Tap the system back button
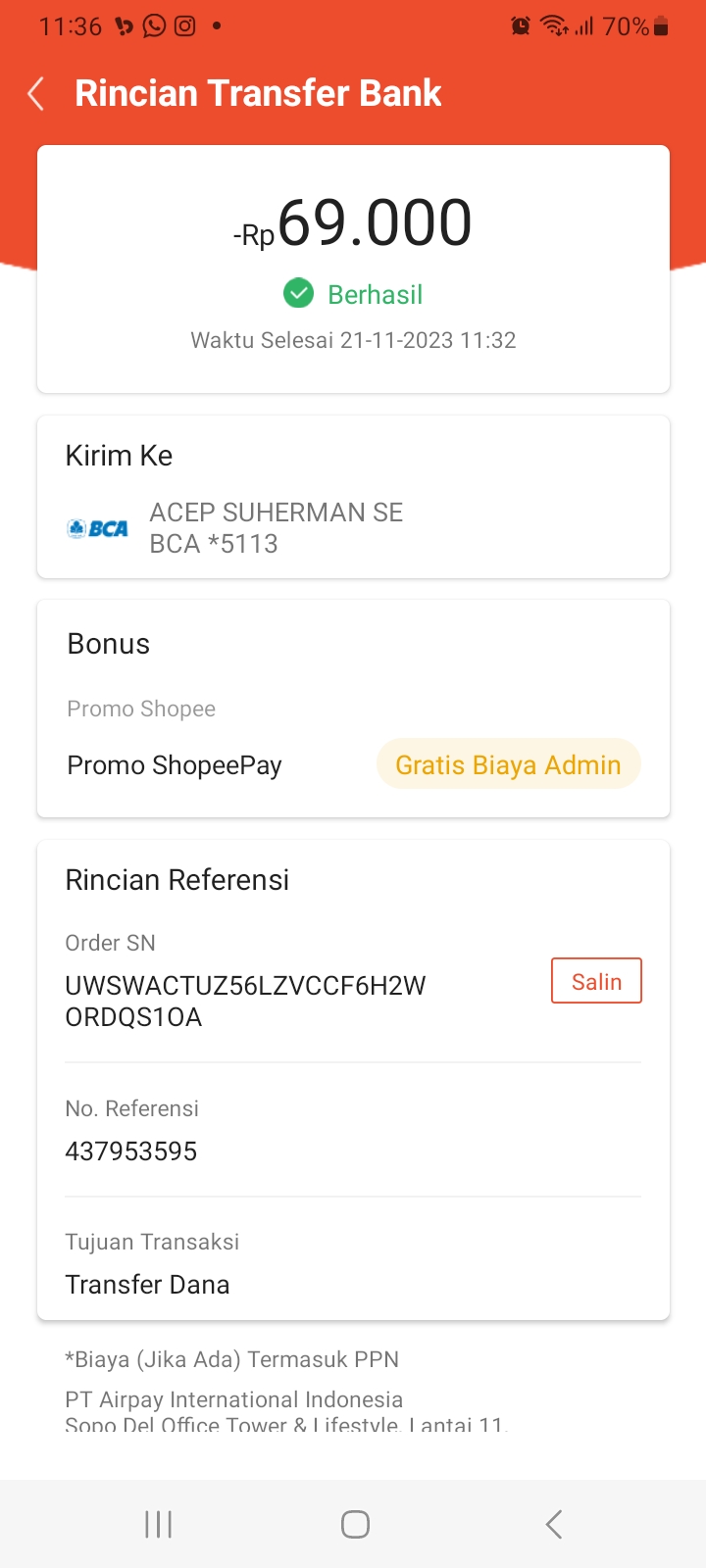 pos(554,1524)
